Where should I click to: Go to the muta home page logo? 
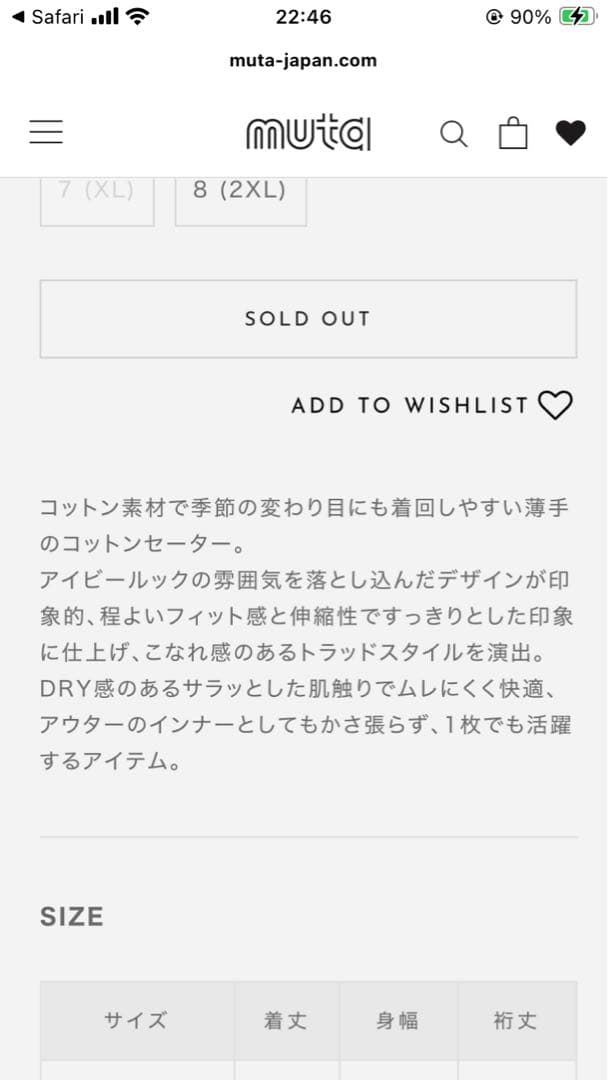308,133
